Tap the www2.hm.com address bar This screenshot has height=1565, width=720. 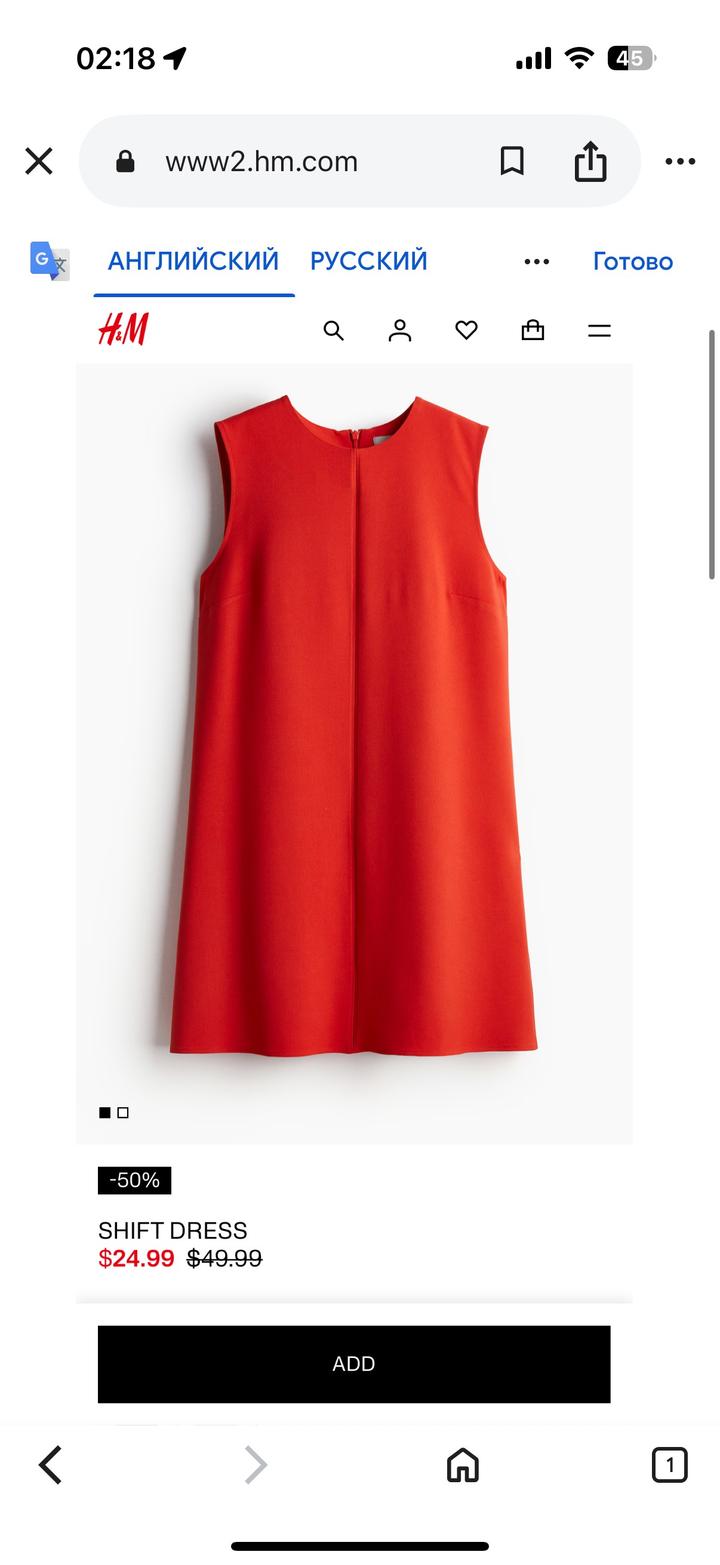tap(261, 162)
